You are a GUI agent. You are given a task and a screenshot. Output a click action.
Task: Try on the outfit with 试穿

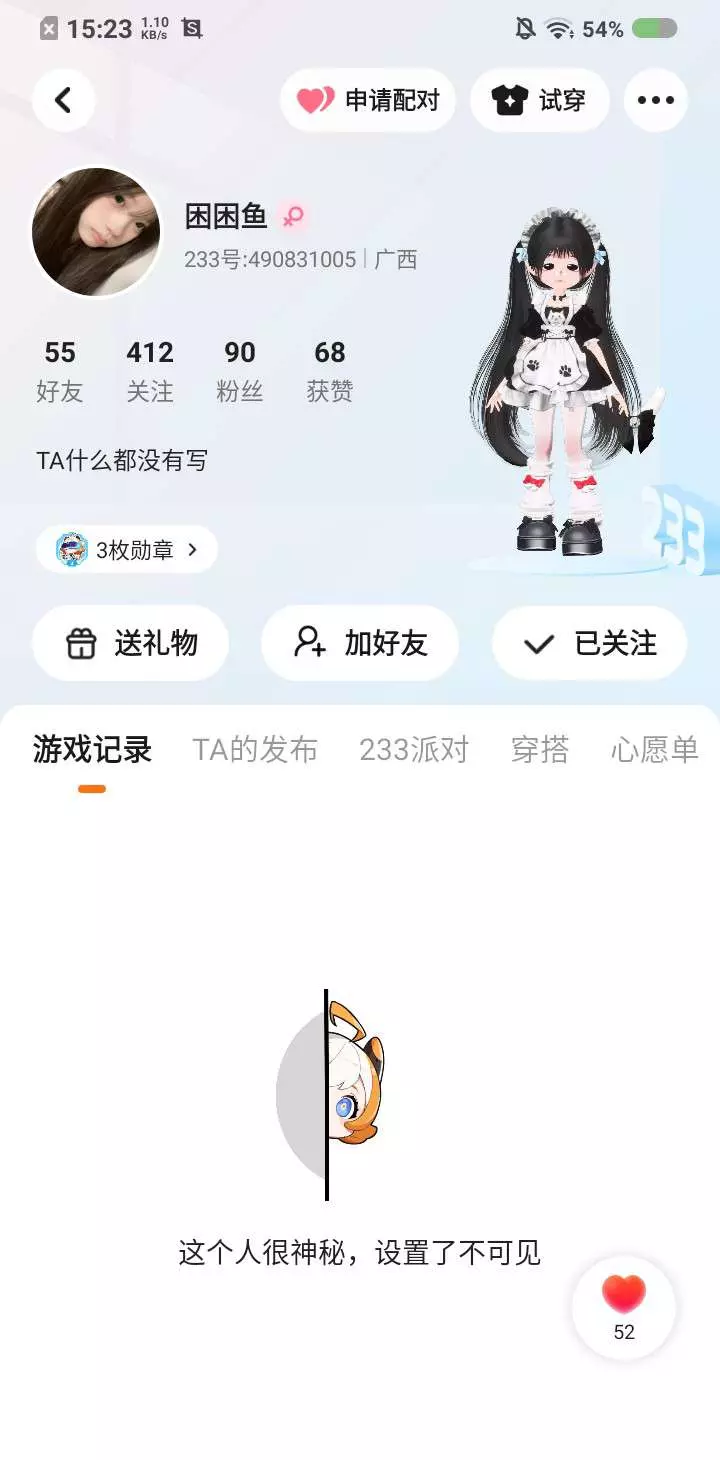(x=539, y=100)
